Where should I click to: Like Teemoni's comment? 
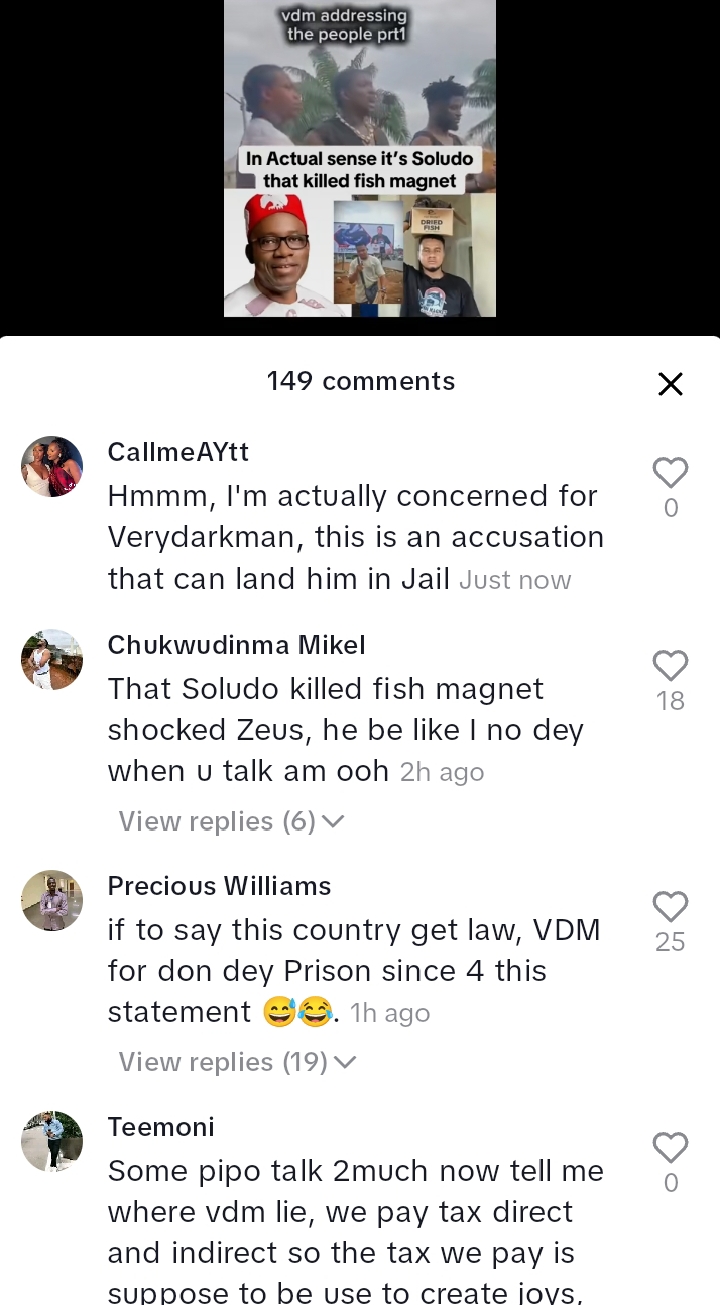click(x=670, y=1147)
